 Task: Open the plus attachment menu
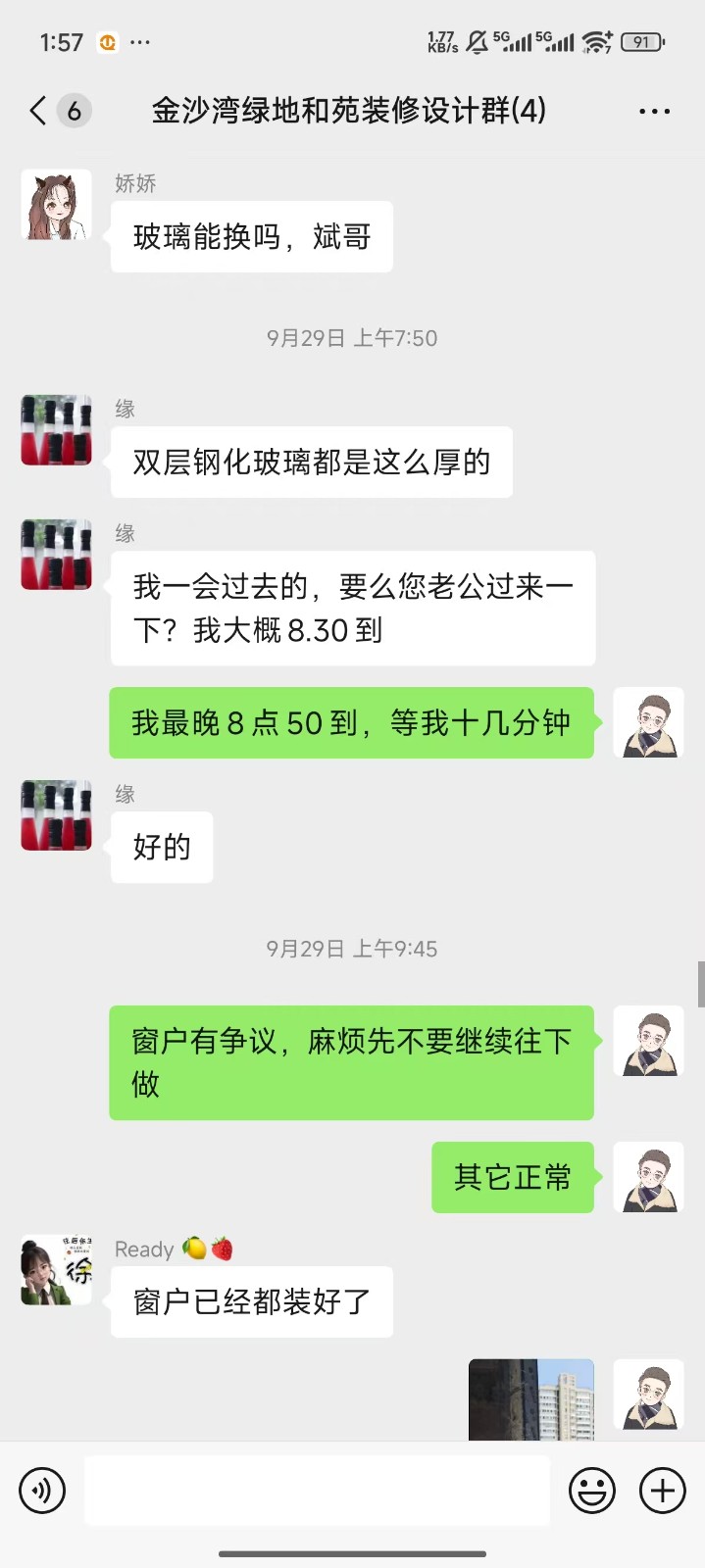[x=663, y=1491]
